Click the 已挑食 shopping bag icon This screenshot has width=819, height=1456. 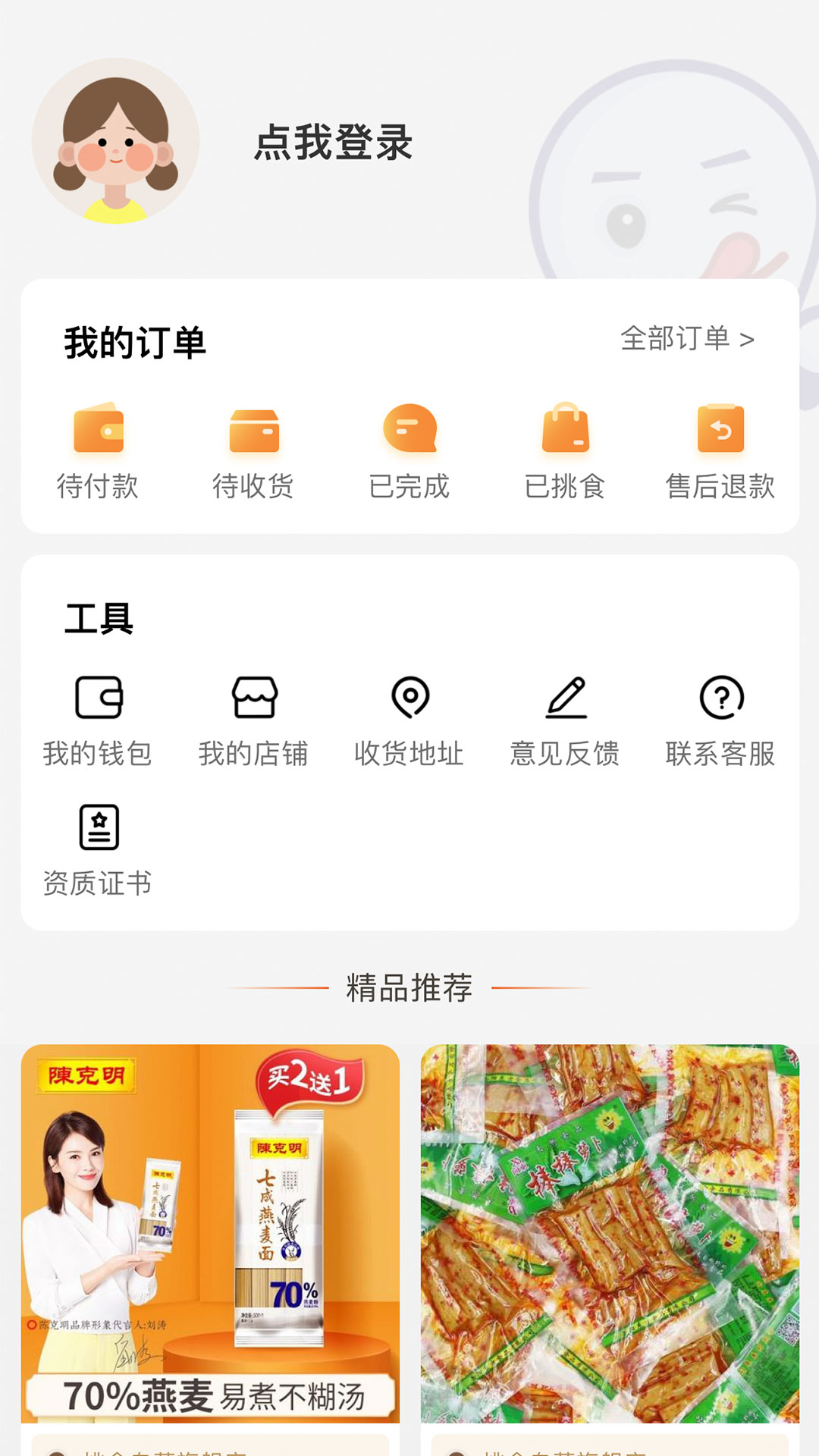(x=564, y=432)
